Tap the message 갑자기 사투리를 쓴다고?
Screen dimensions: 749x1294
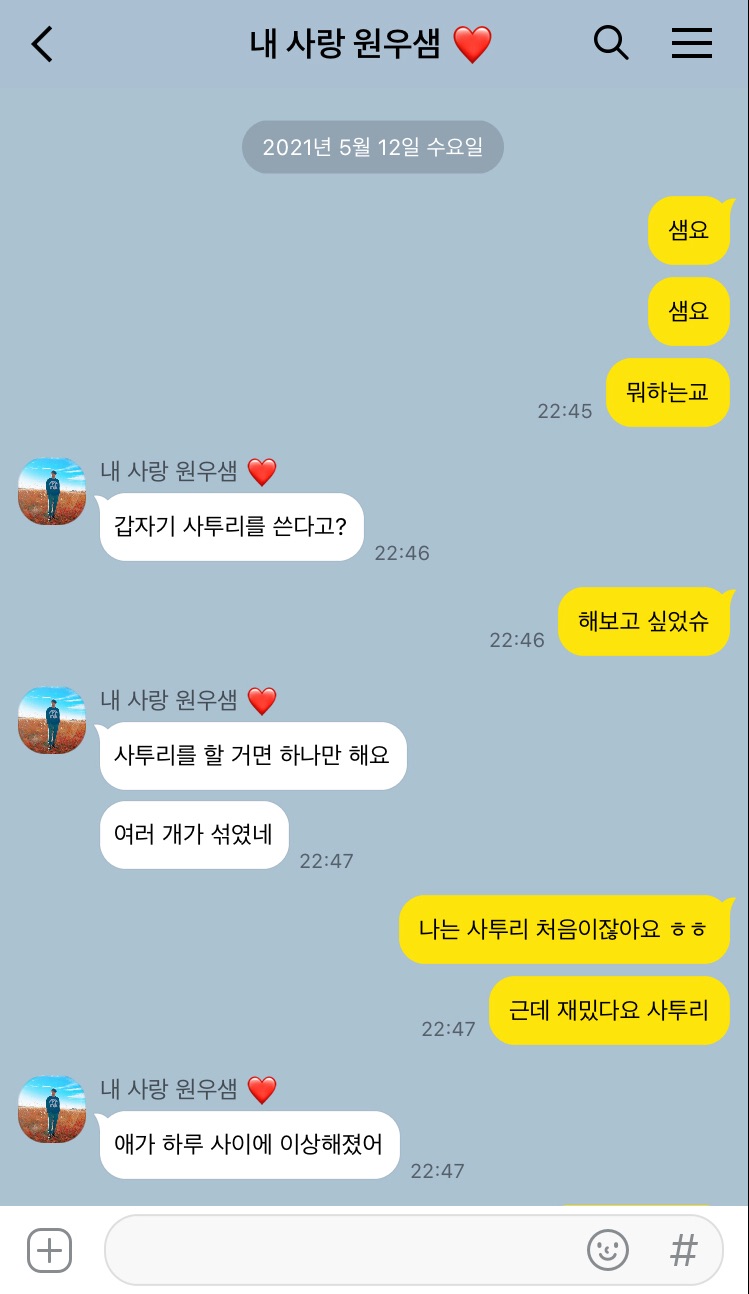pyautogui.click(x=231, y=527)
